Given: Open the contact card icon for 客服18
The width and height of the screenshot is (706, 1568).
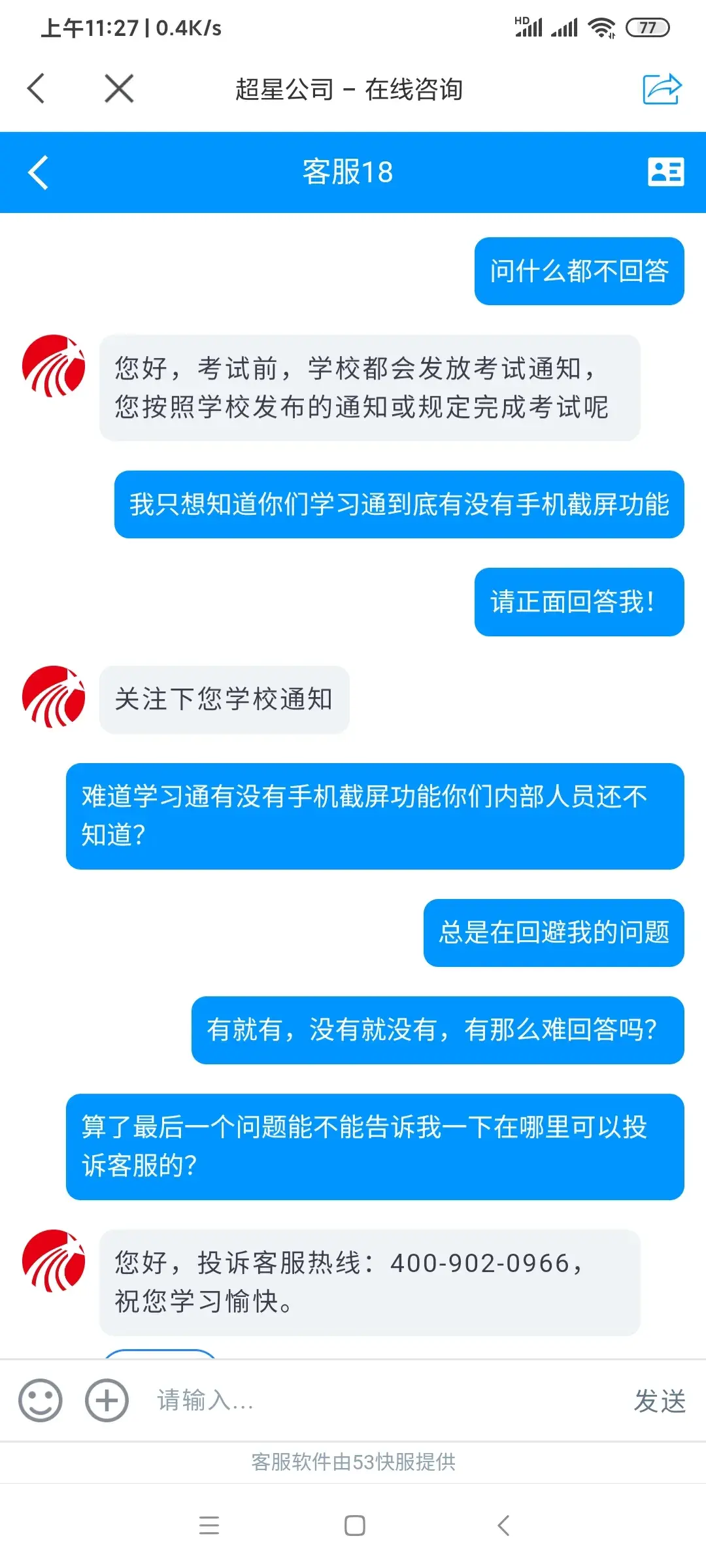Looking at the screenshot, I should pyautogui.click(x=665, y=172).
